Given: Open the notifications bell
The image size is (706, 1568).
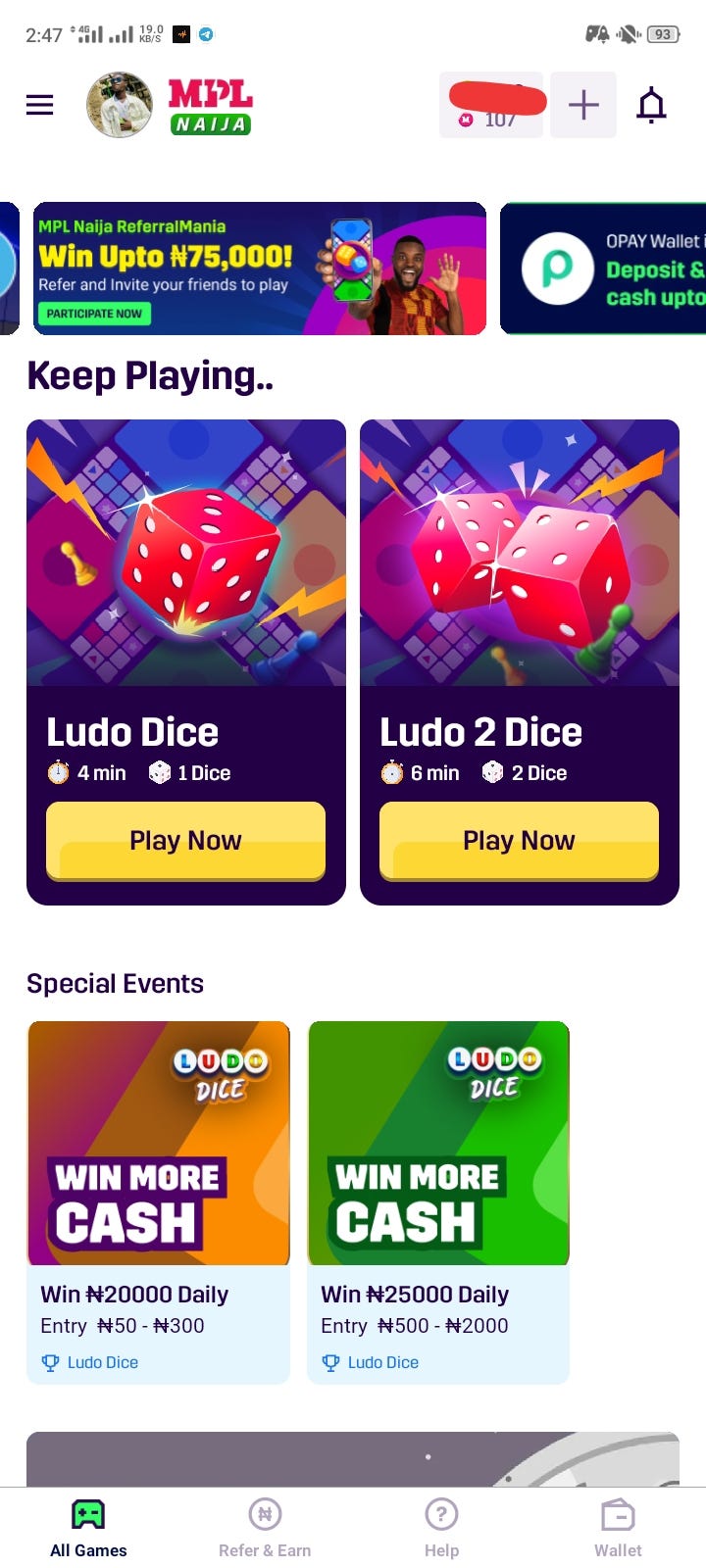Looking at the screenshot, I should 651,105.
